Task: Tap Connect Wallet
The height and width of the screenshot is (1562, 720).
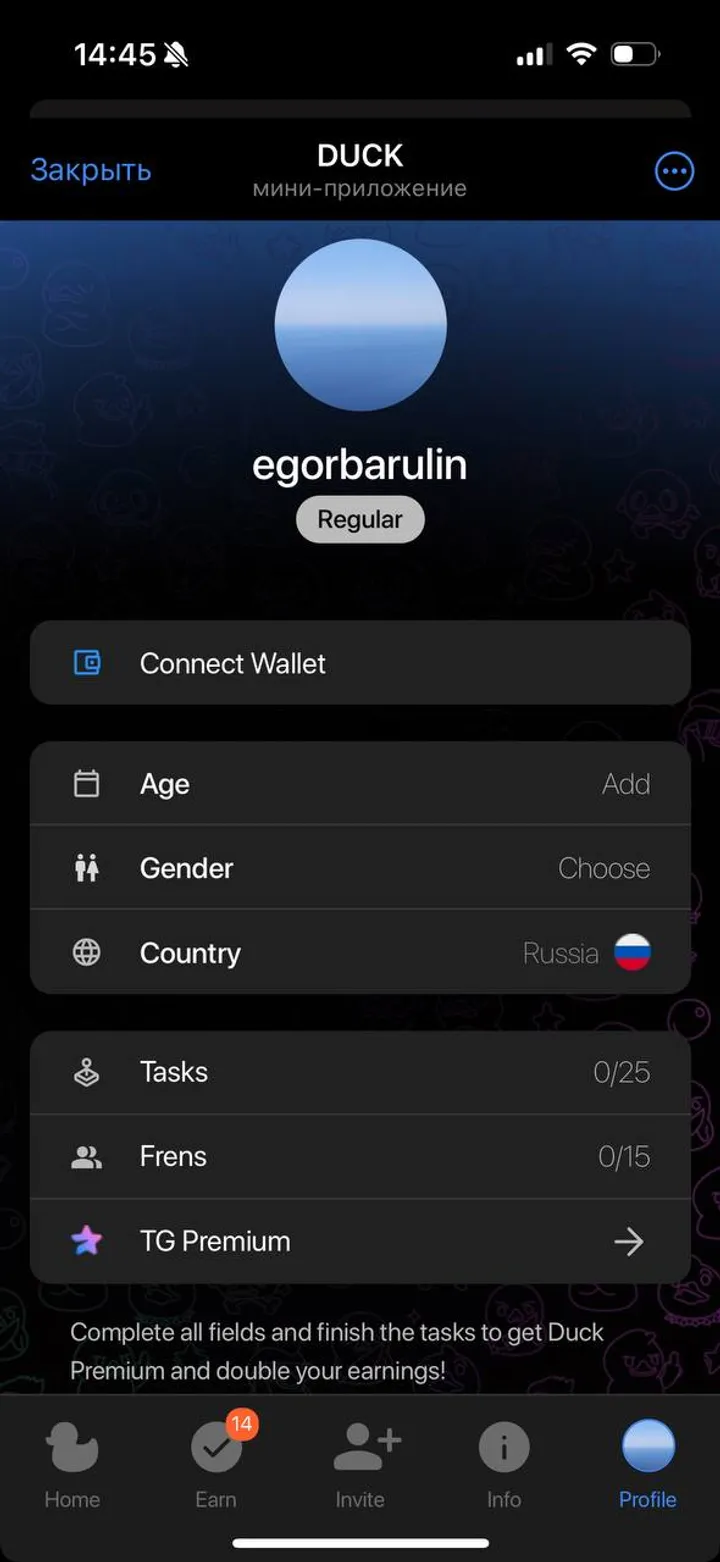Action: pos(360,663)
